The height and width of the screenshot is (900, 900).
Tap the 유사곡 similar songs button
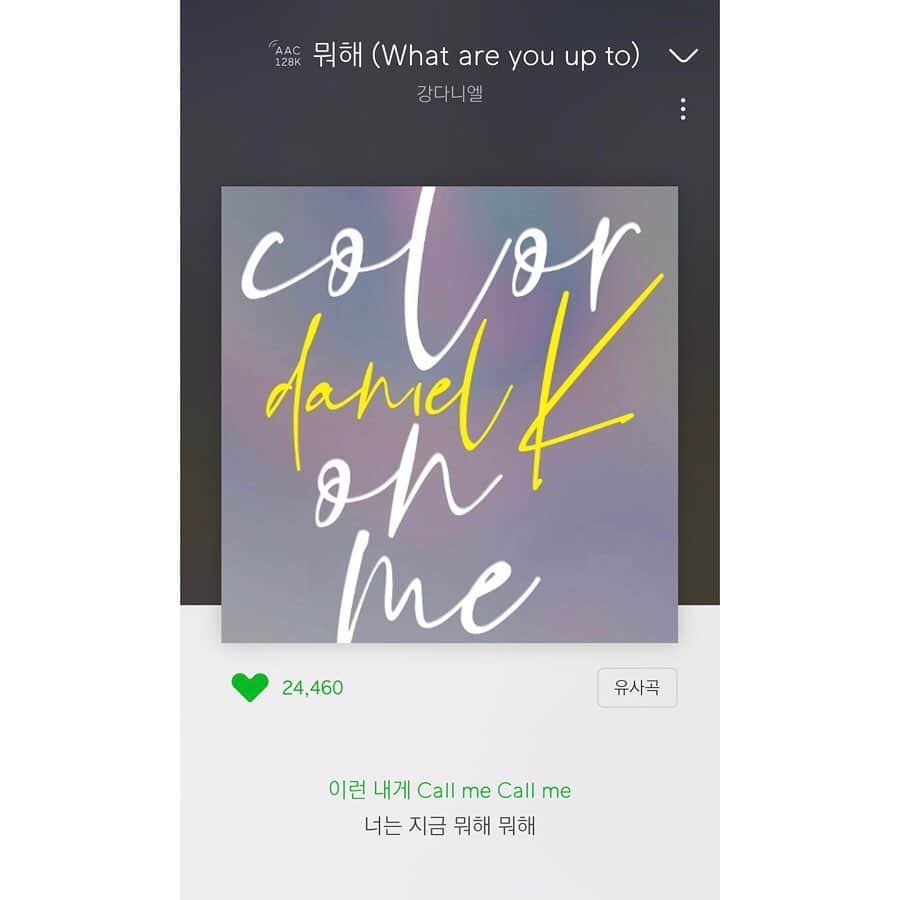point(637,688)
